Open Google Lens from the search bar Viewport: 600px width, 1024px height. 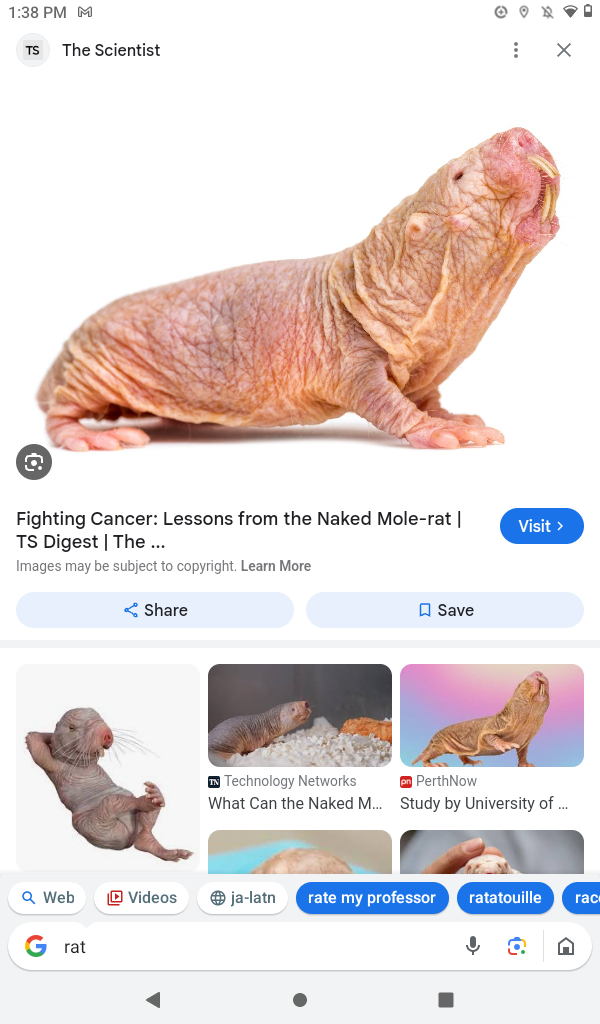point(517,946)
